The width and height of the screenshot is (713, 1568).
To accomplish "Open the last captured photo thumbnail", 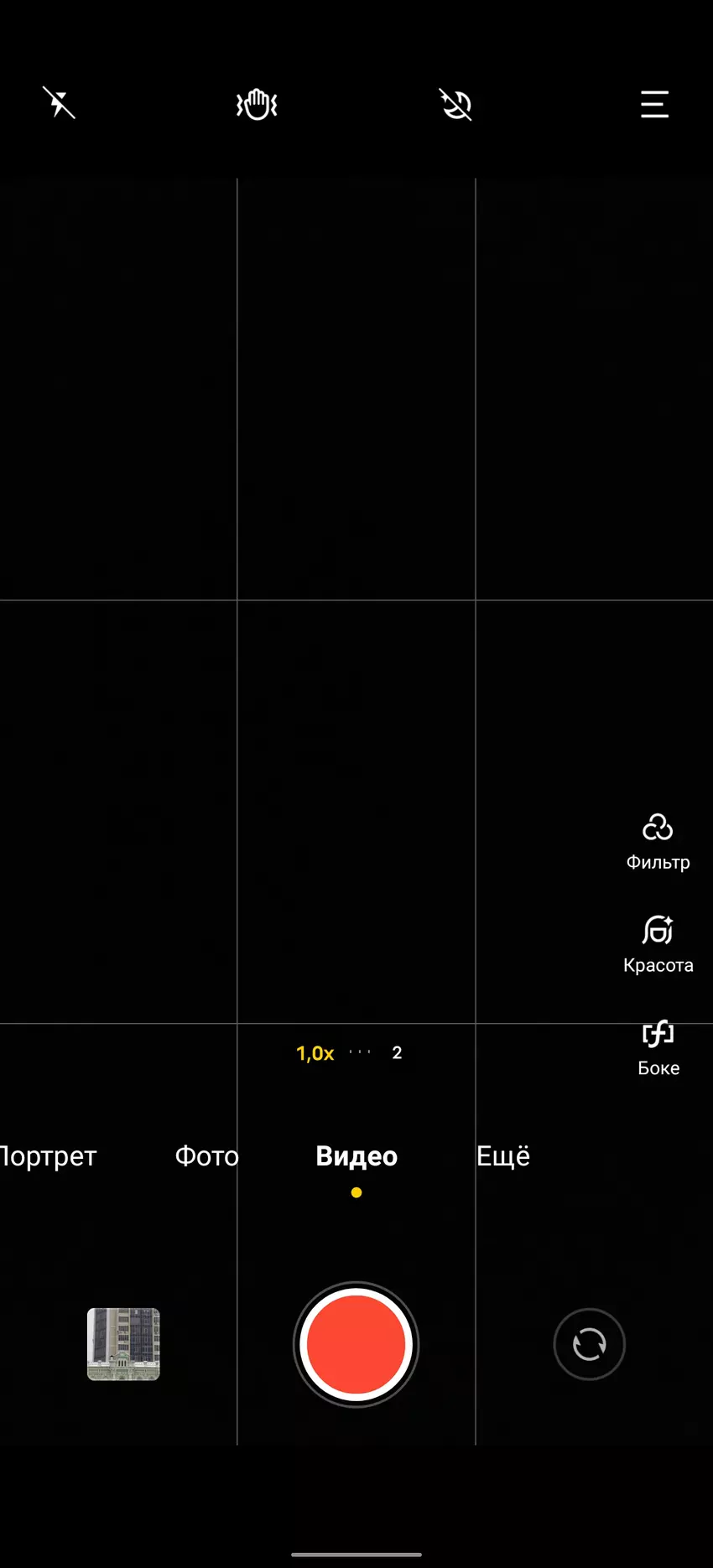I will point(123,1344).
